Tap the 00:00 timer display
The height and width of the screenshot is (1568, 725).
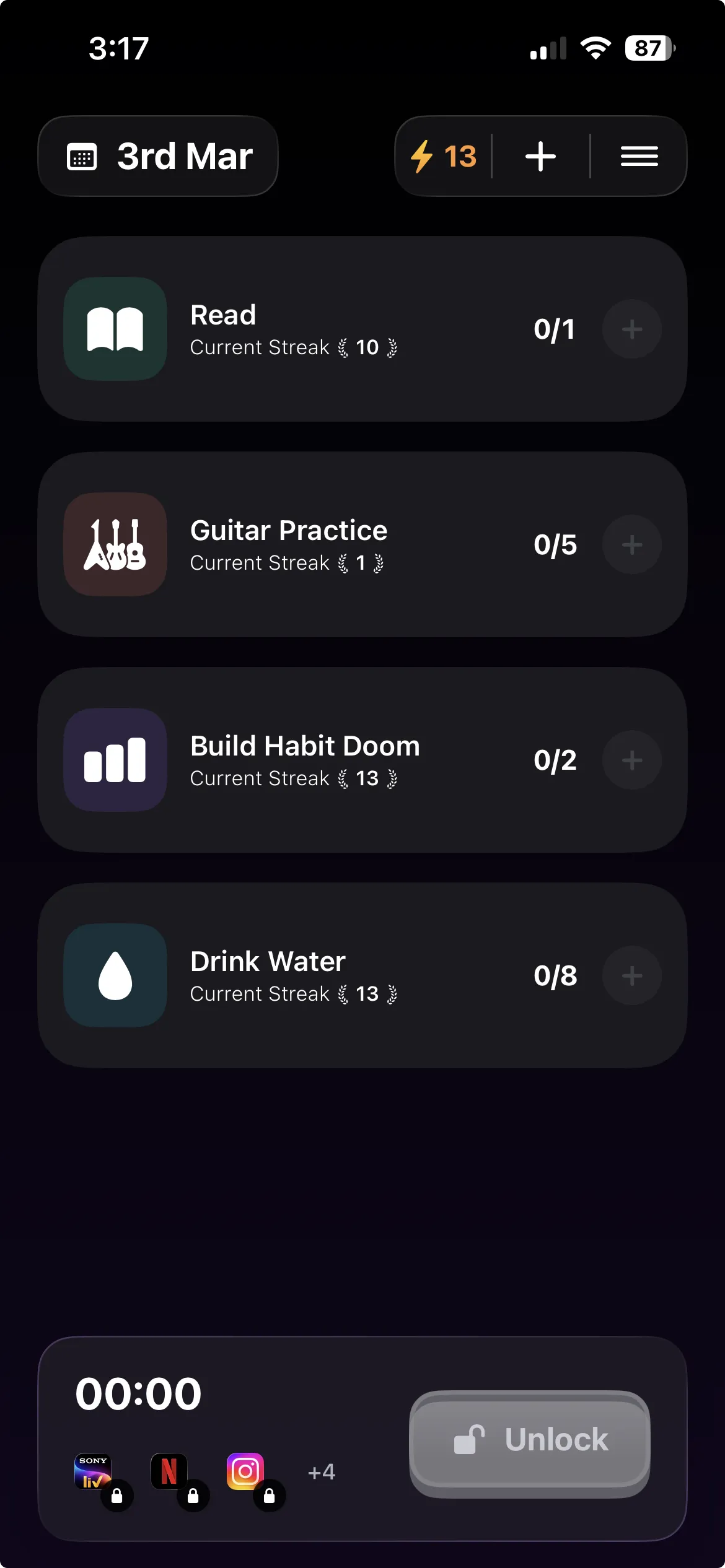point(139,1393)
